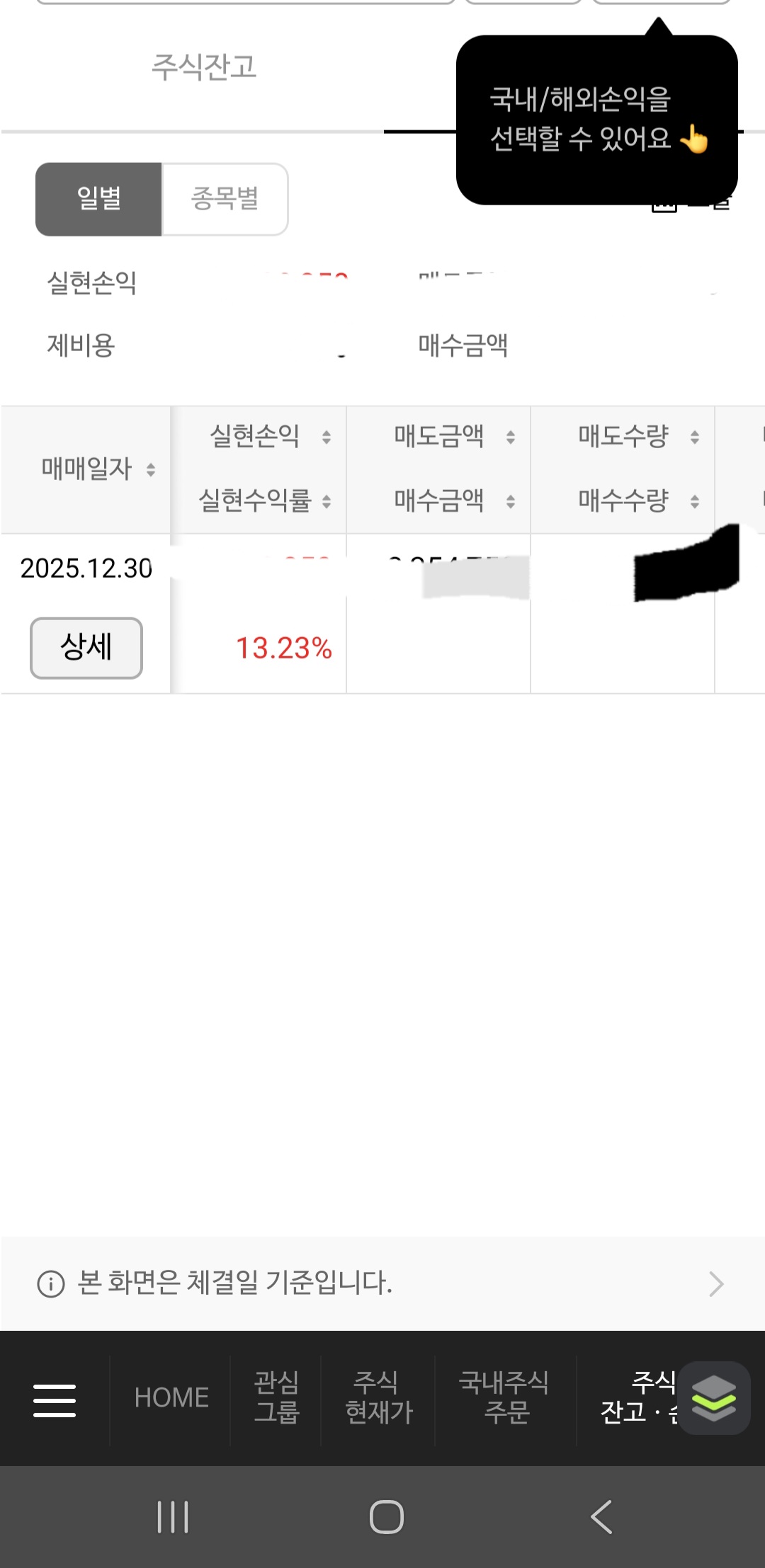Tap the green layers floating button

713,1398
